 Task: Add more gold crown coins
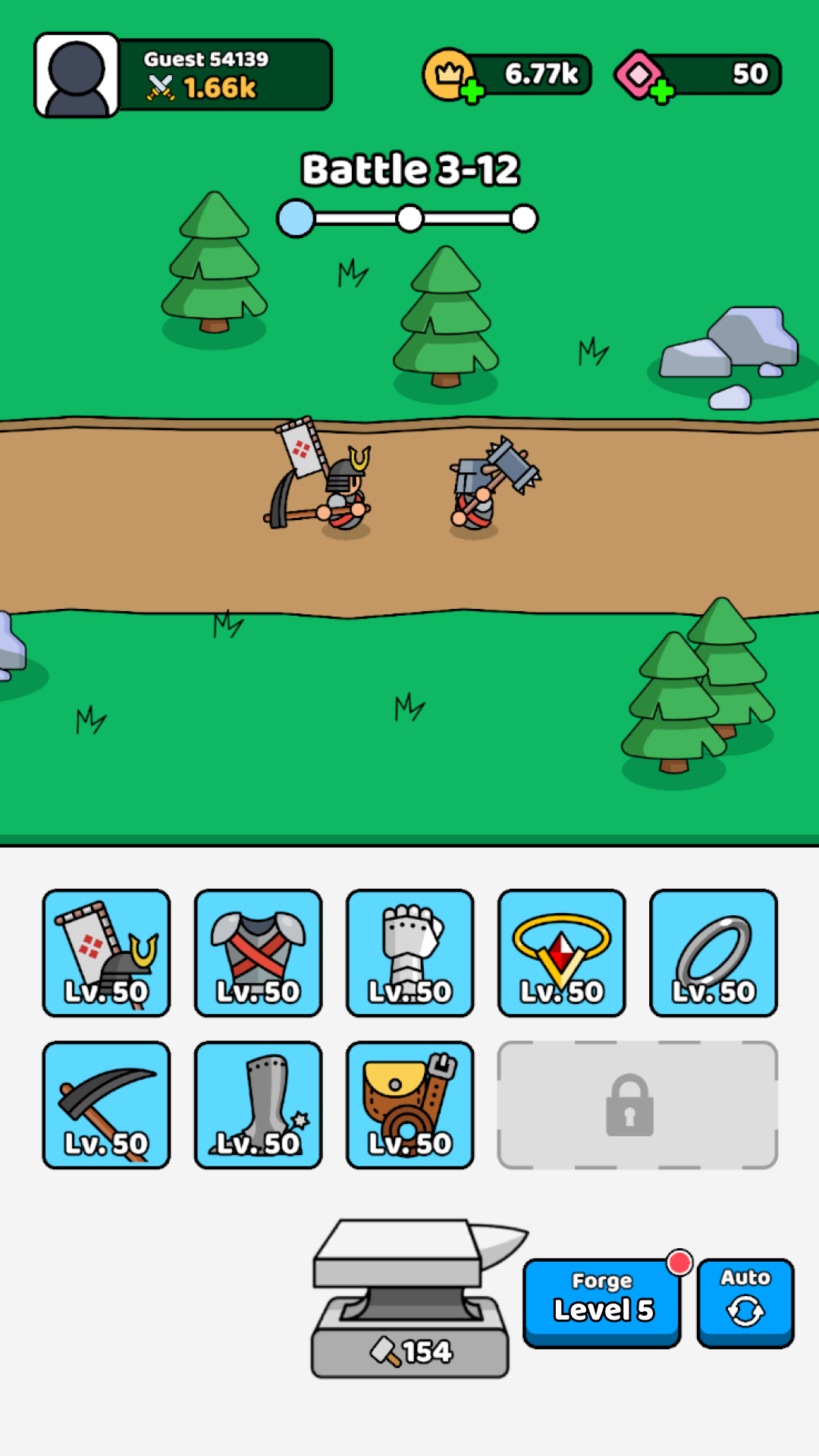click(471, 92)
